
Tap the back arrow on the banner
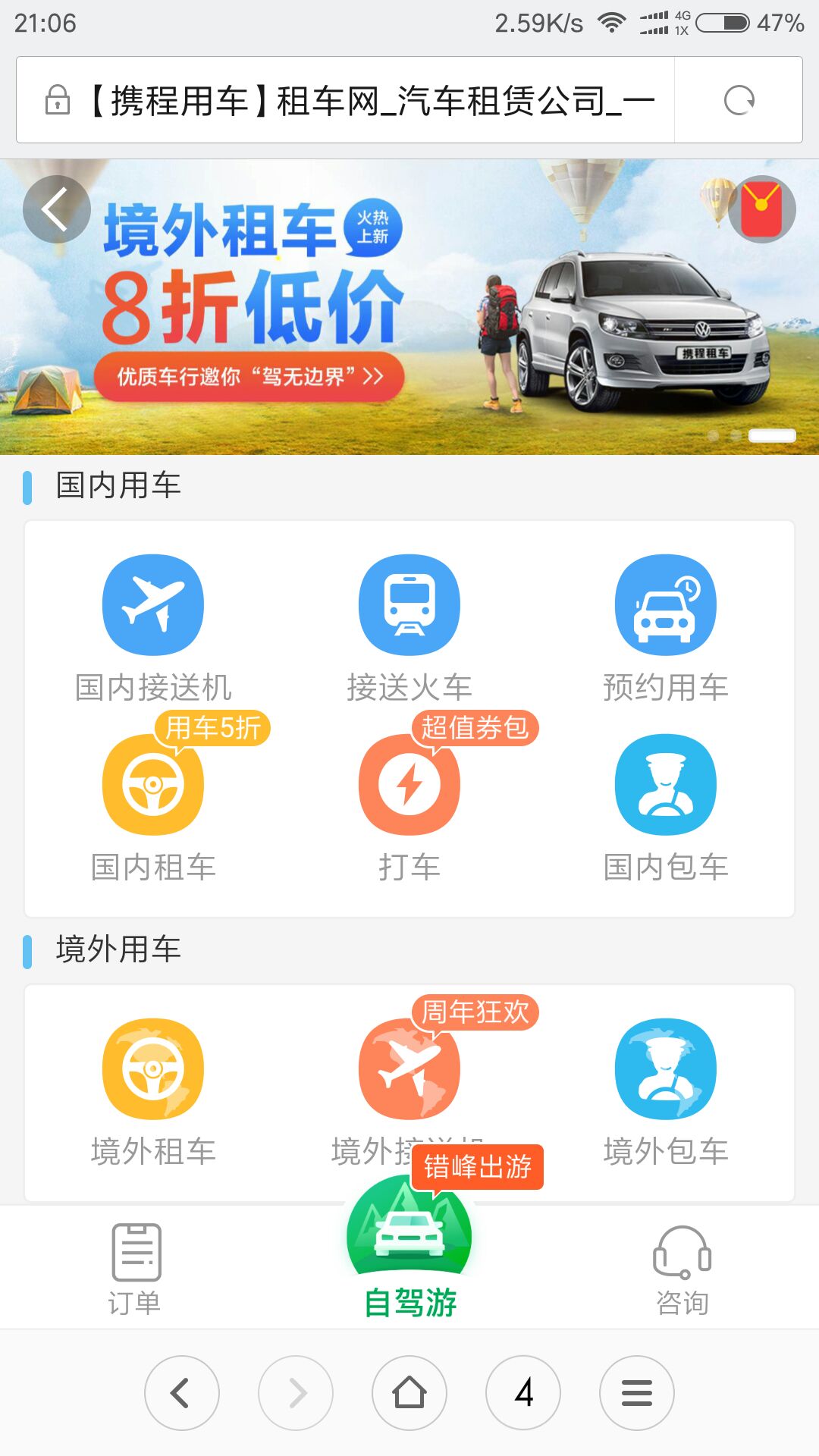pos(57,209)
